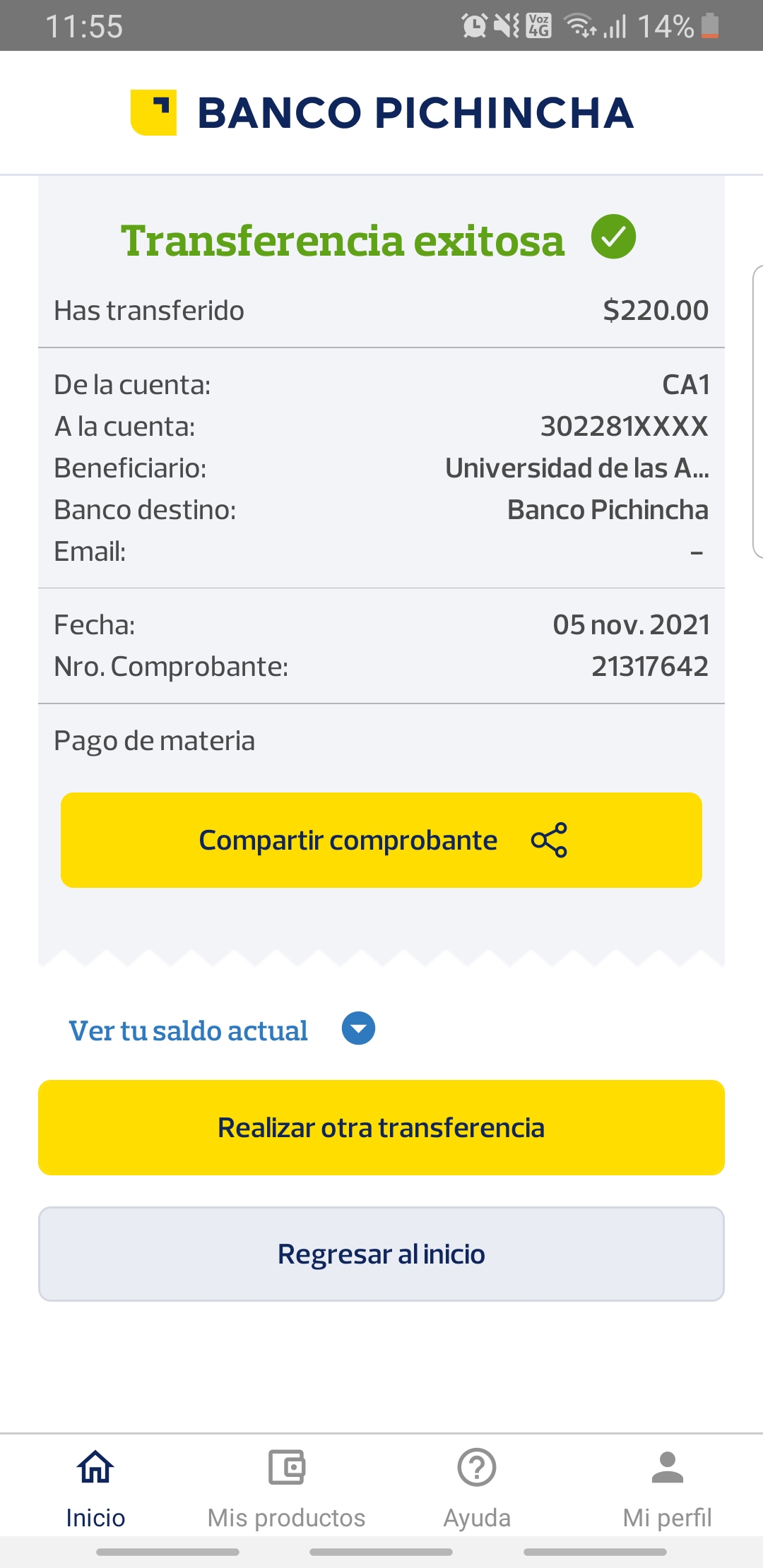Select Regresar al inicio
Viewport: 763px width, 1568px height.
381,1254
